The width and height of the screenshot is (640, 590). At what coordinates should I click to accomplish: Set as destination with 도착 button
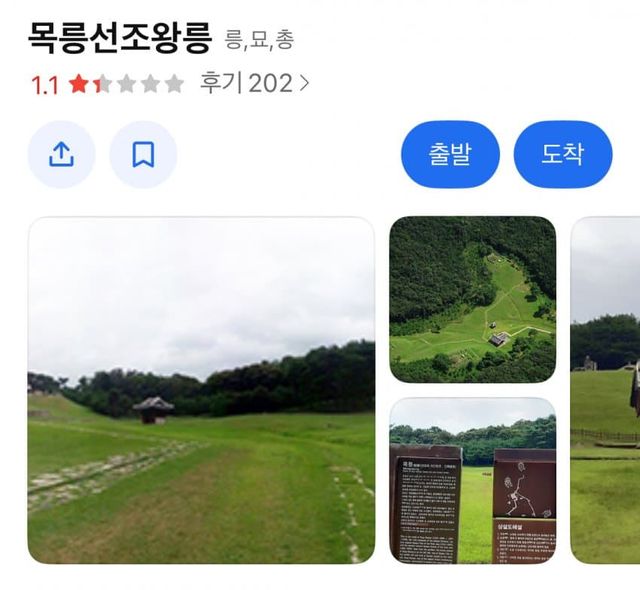tap(562, 155)
